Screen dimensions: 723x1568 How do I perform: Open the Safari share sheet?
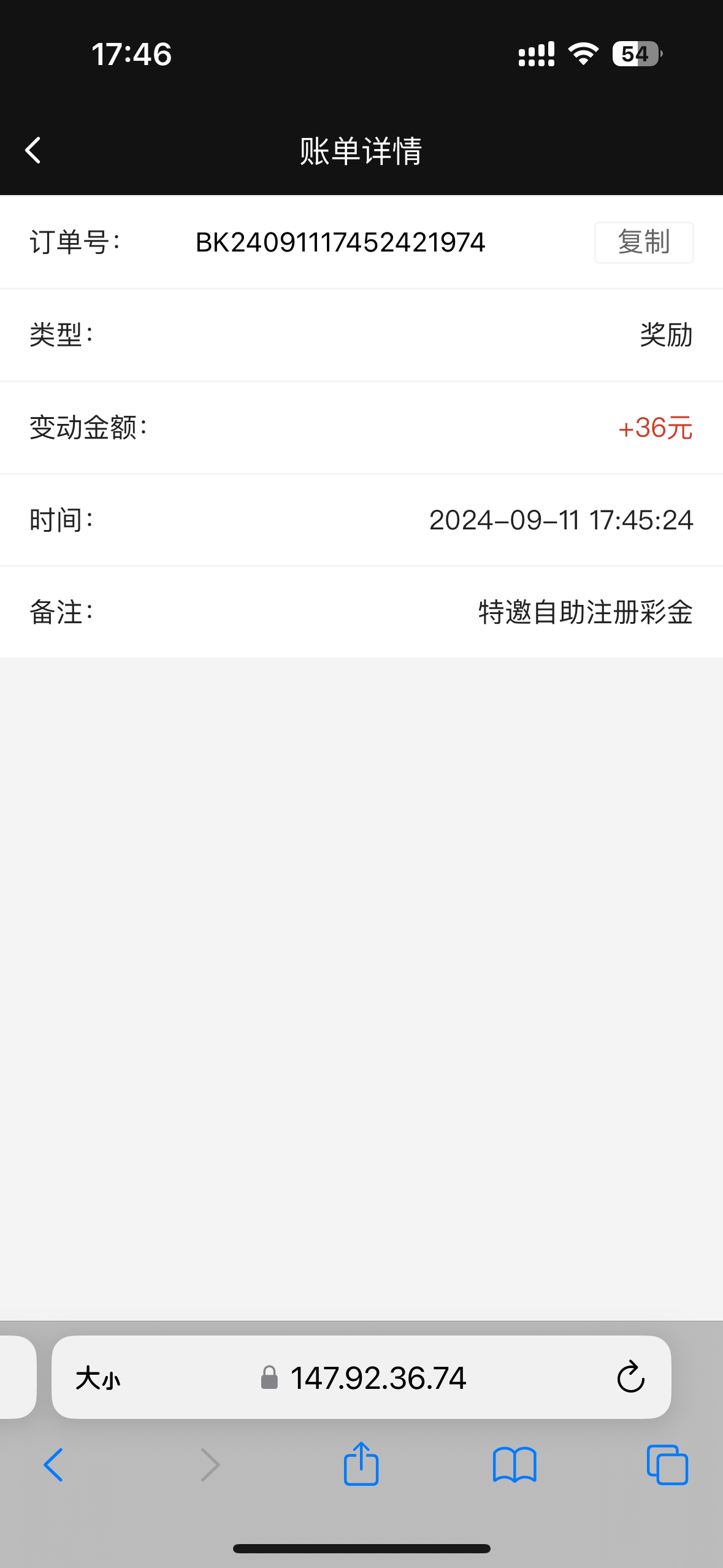click(361, 1464)
